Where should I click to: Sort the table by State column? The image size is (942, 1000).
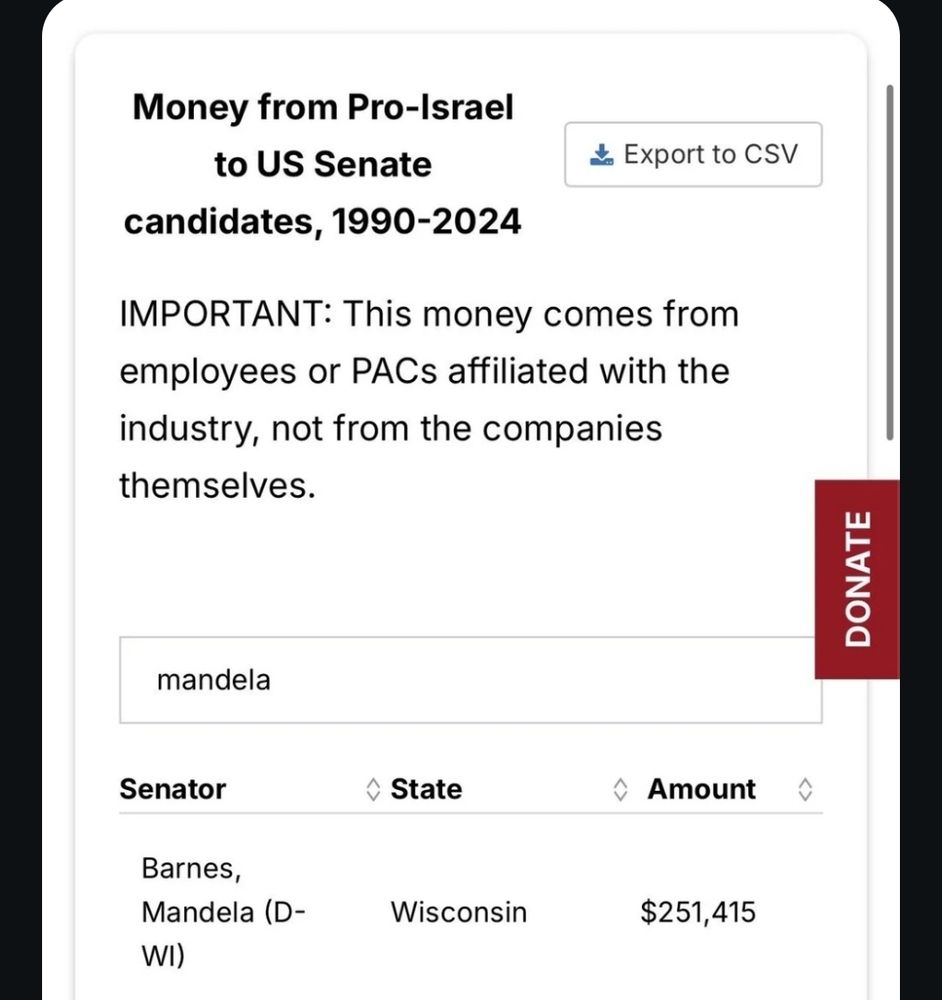619,790
